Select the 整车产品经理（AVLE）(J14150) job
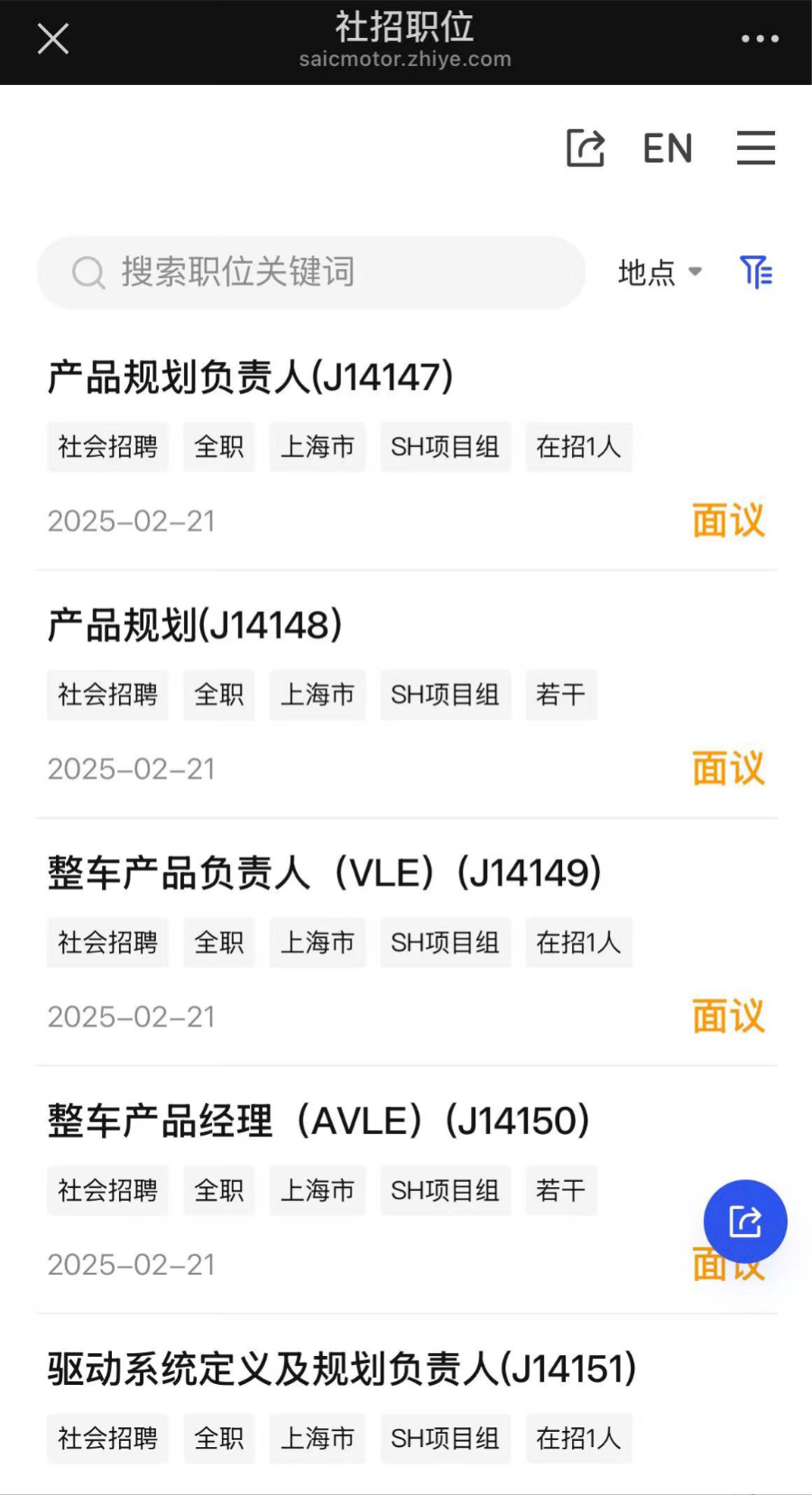The width and height of the screenshot is (812, 1495). 318,1121
